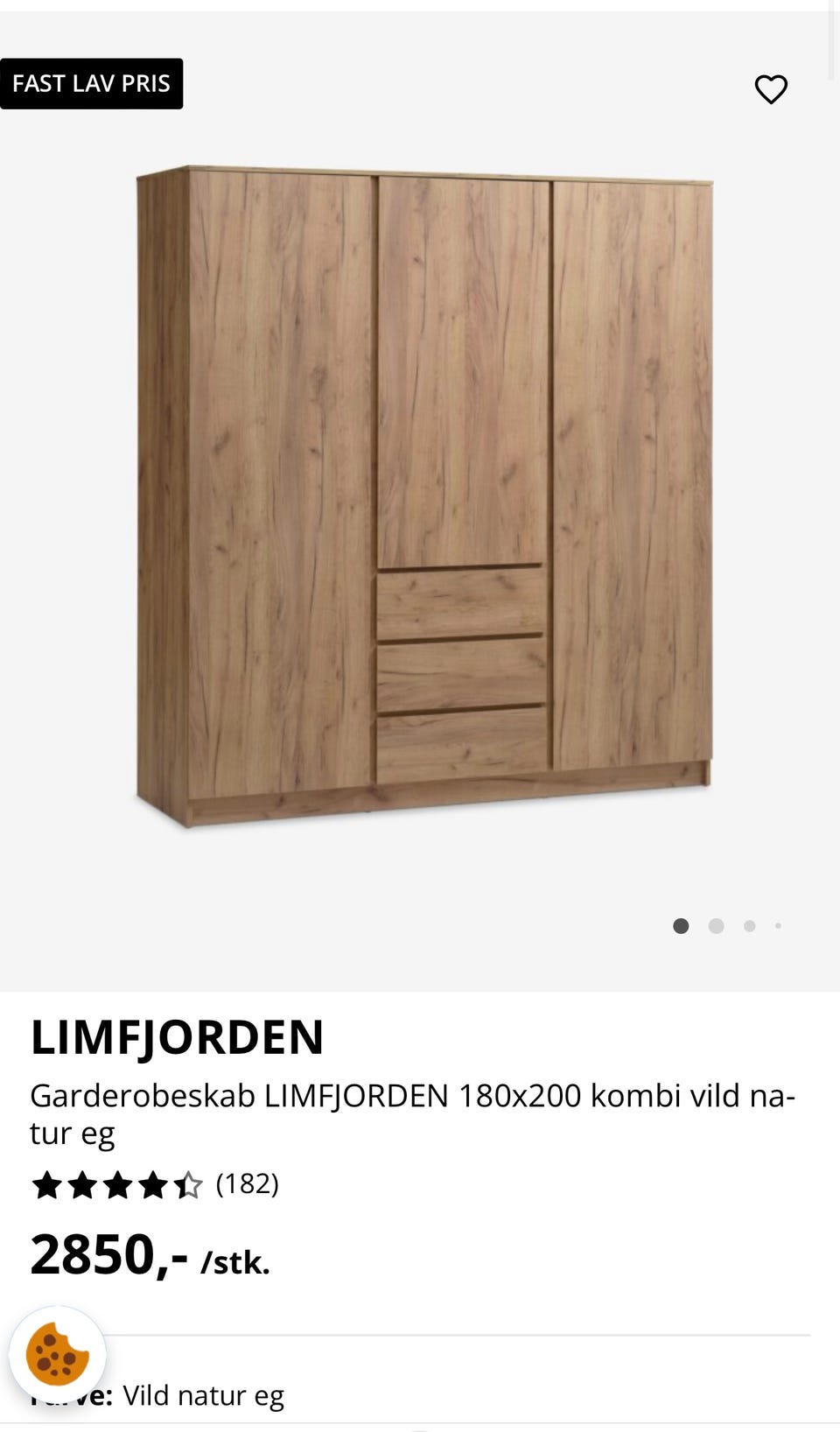Screen dimensions: 840x1432
Task: Click the third rating star
Action: tap(117, 1186)
